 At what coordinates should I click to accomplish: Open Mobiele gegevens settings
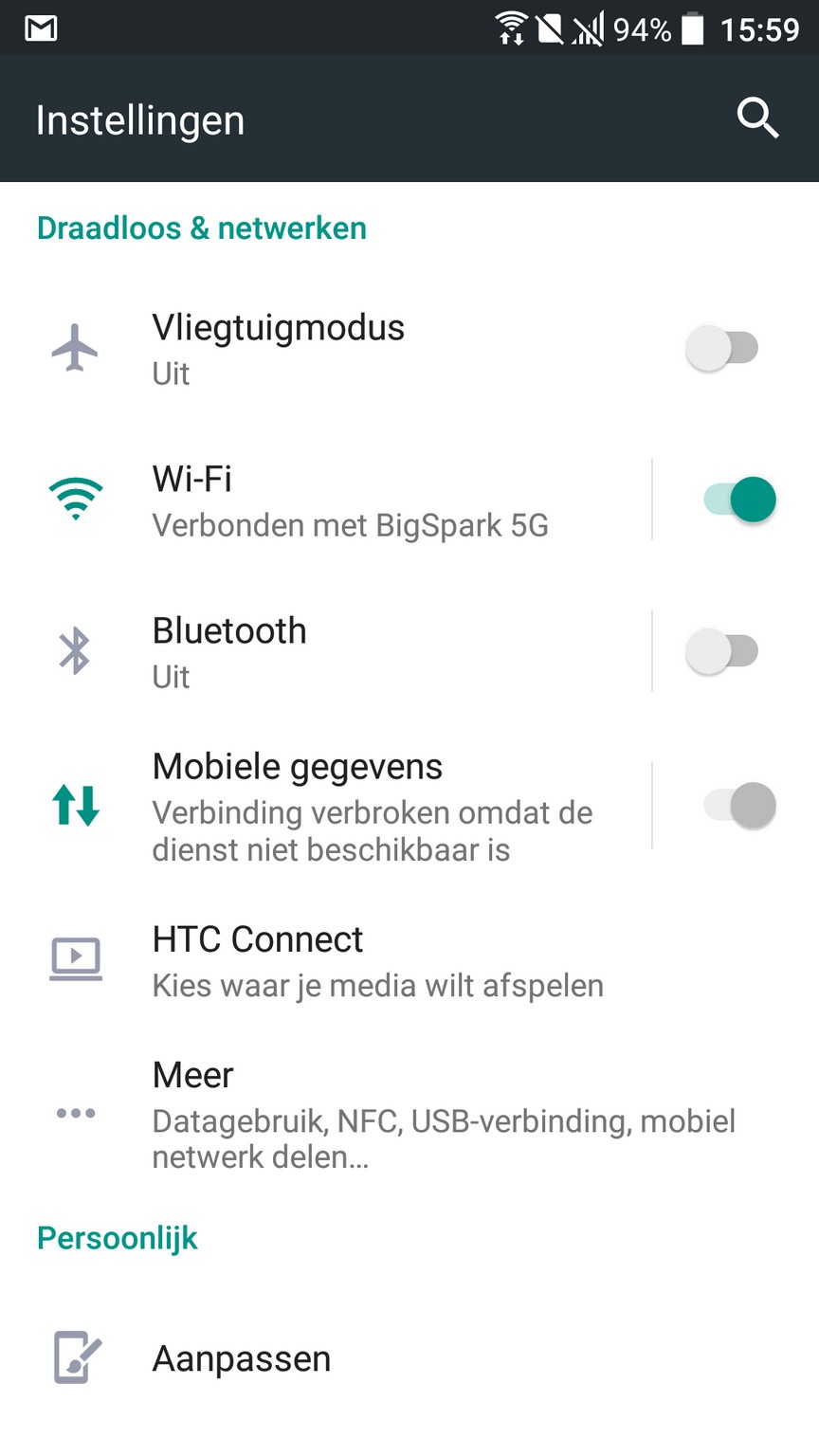pos(326,805)
